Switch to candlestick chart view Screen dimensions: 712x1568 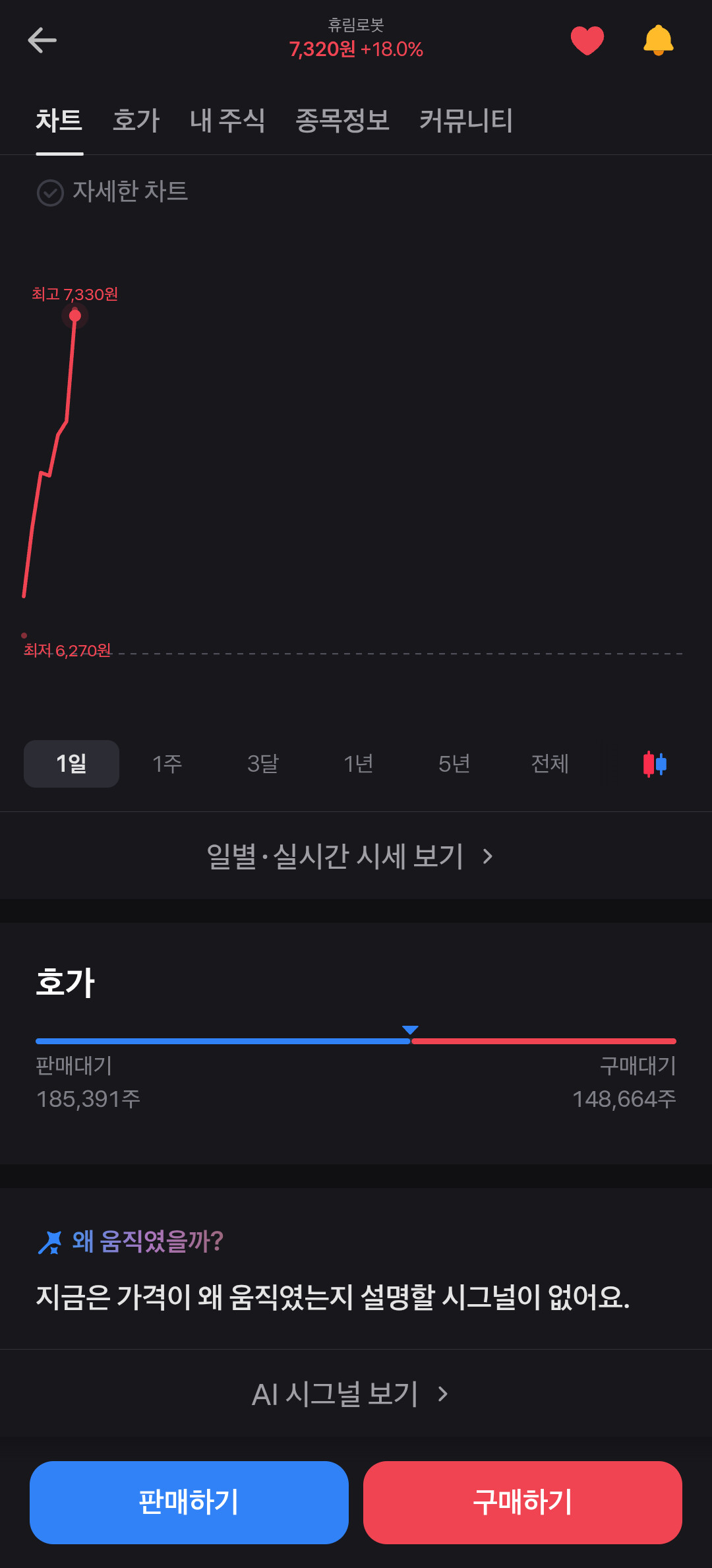655,764
